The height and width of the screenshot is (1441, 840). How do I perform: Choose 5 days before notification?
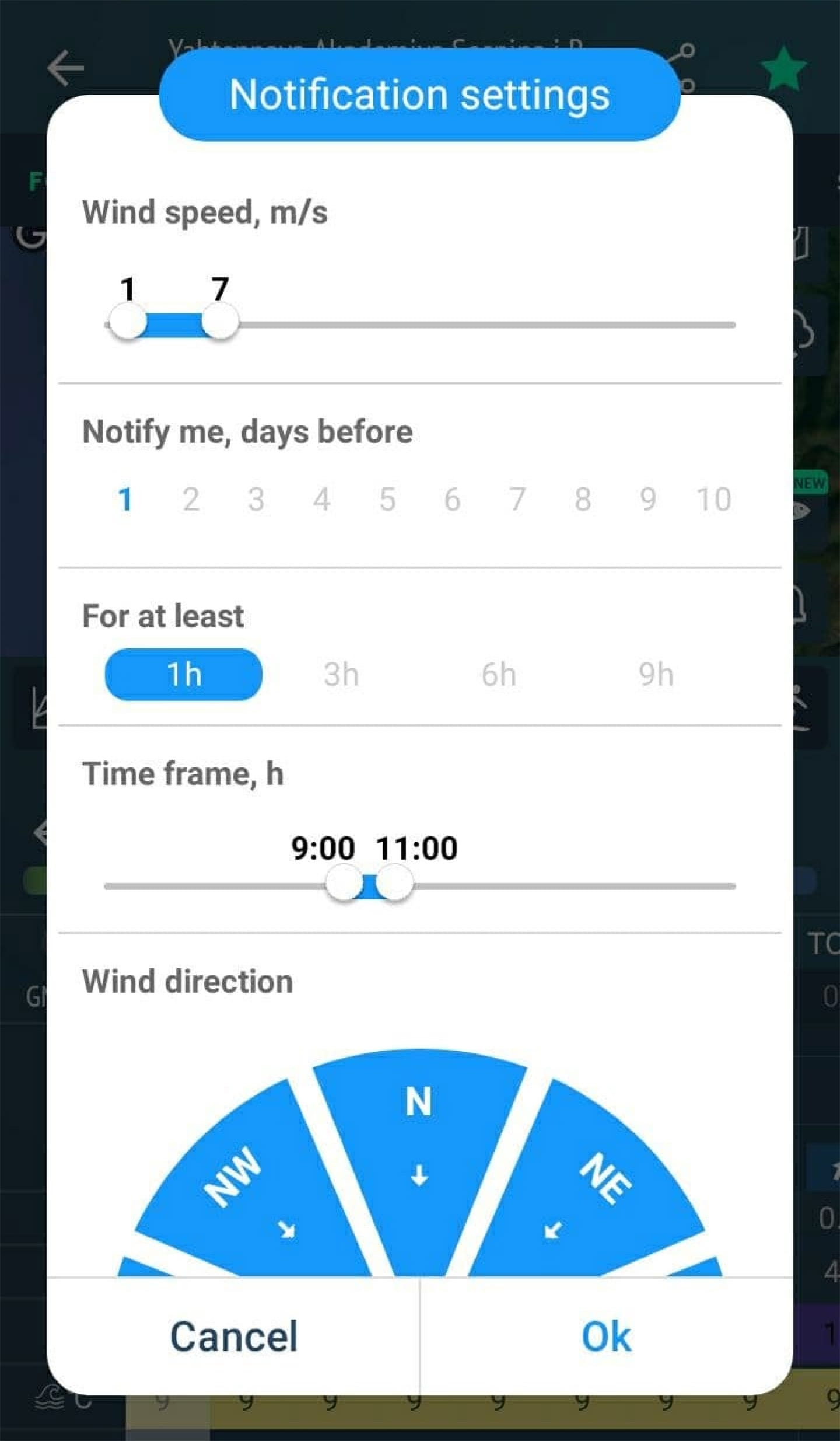(387, 500)
